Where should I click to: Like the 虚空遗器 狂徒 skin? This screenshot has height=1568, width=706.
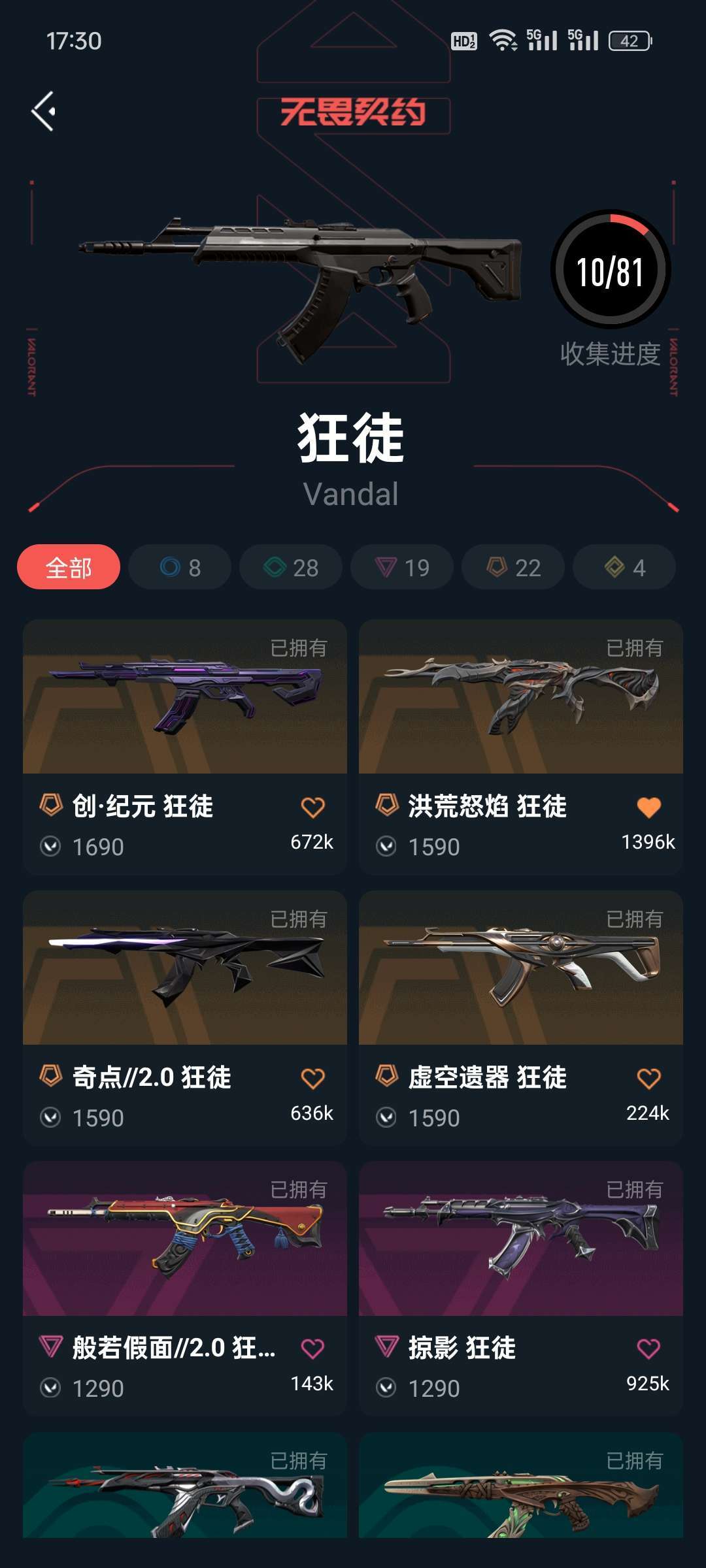coord(648,1079)
